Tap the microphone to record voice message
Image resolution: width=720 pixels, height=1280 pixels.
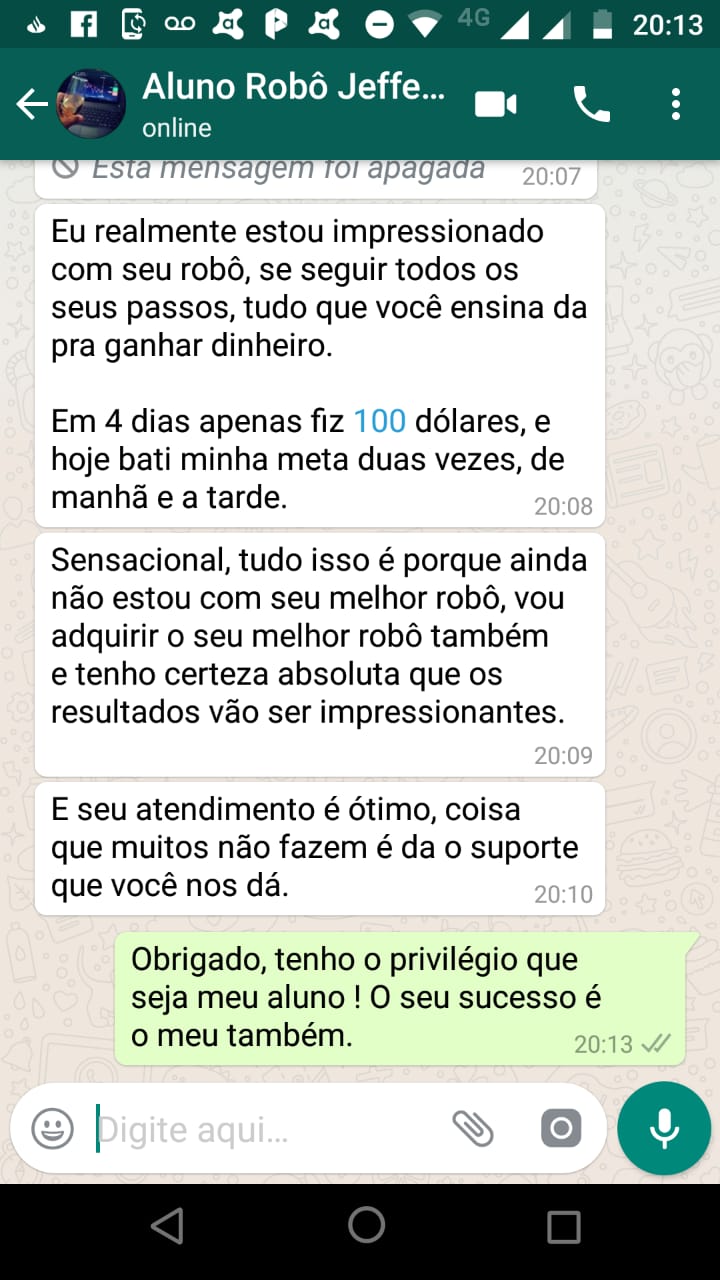pos(664,1128)
